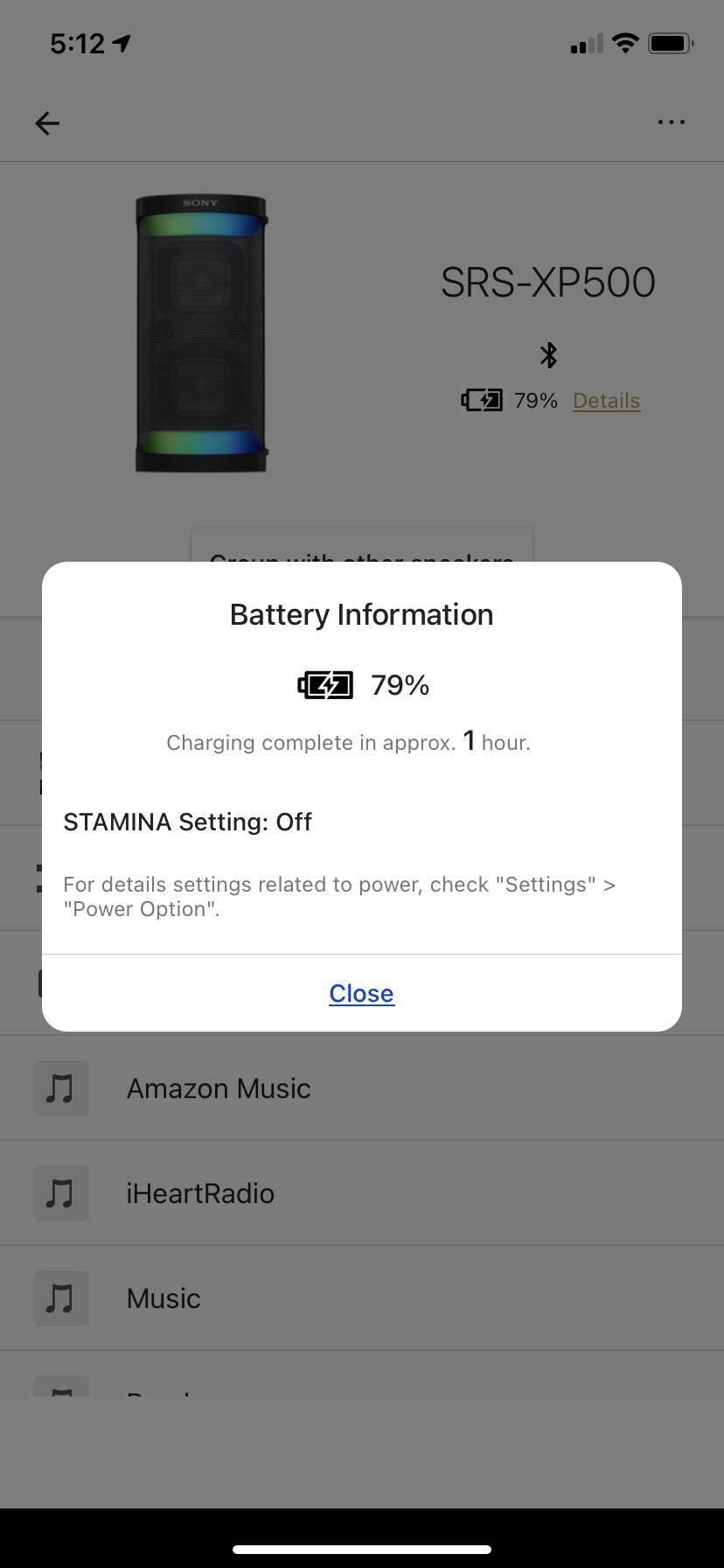Go back using the arrow at top left
Screen dimensions: 724x1568
coord(47,123)
